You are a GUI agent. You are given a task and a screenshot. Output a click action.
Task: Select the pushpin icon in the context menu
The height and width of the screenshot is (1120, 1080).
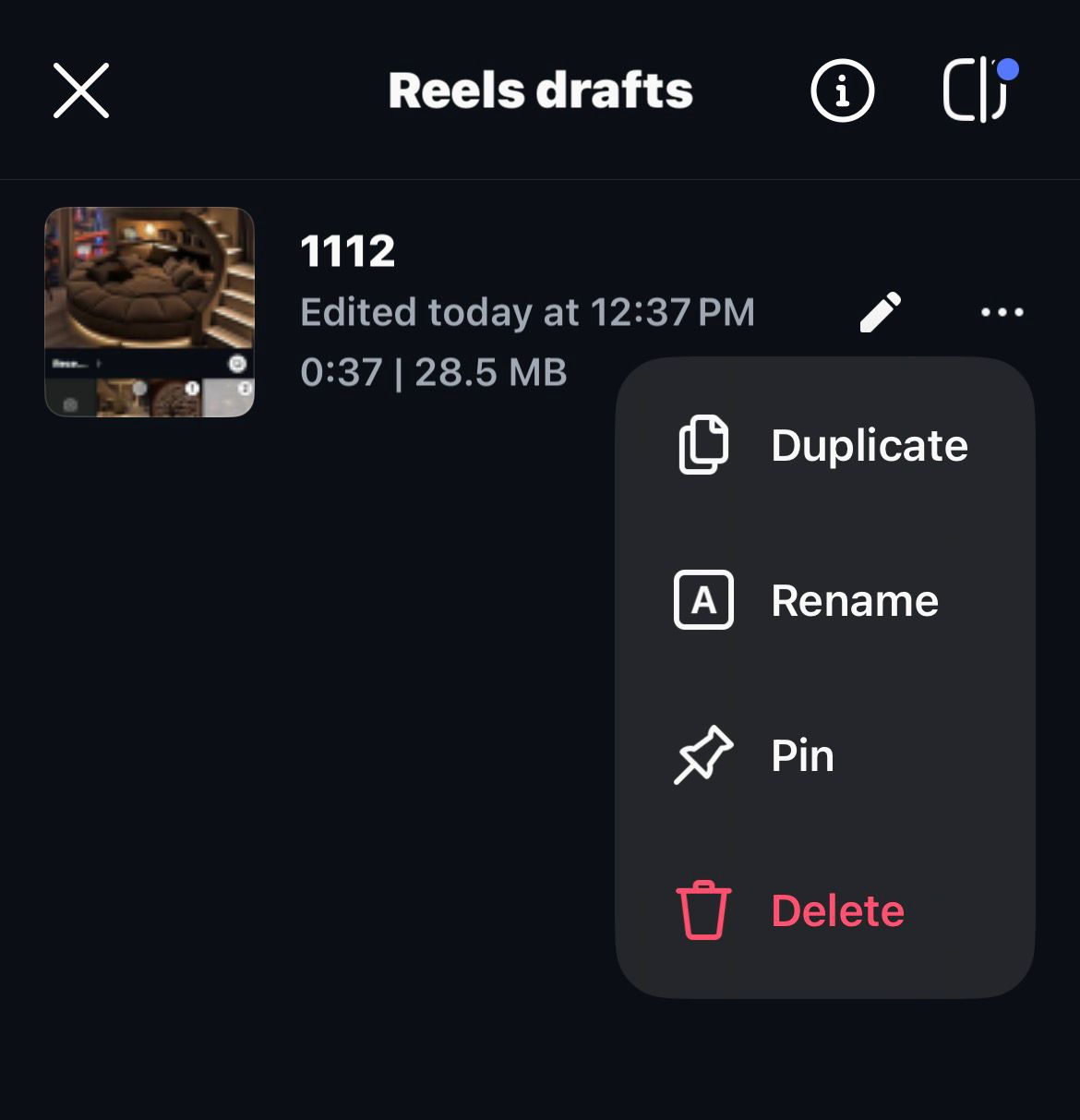pyautogui.click(x=702, y=755)
